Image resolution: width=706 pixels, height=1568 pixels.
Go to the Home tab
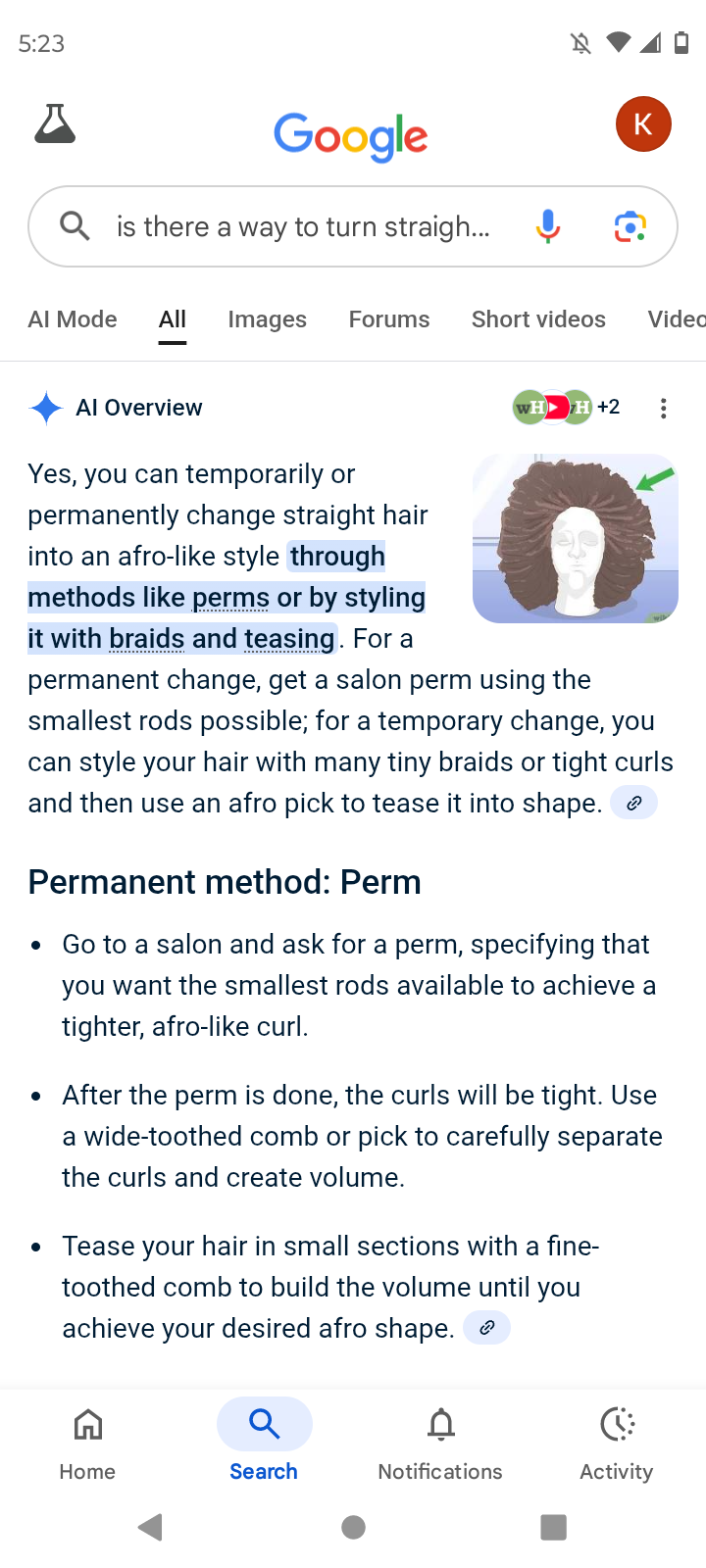click(x=87, y=1443)
